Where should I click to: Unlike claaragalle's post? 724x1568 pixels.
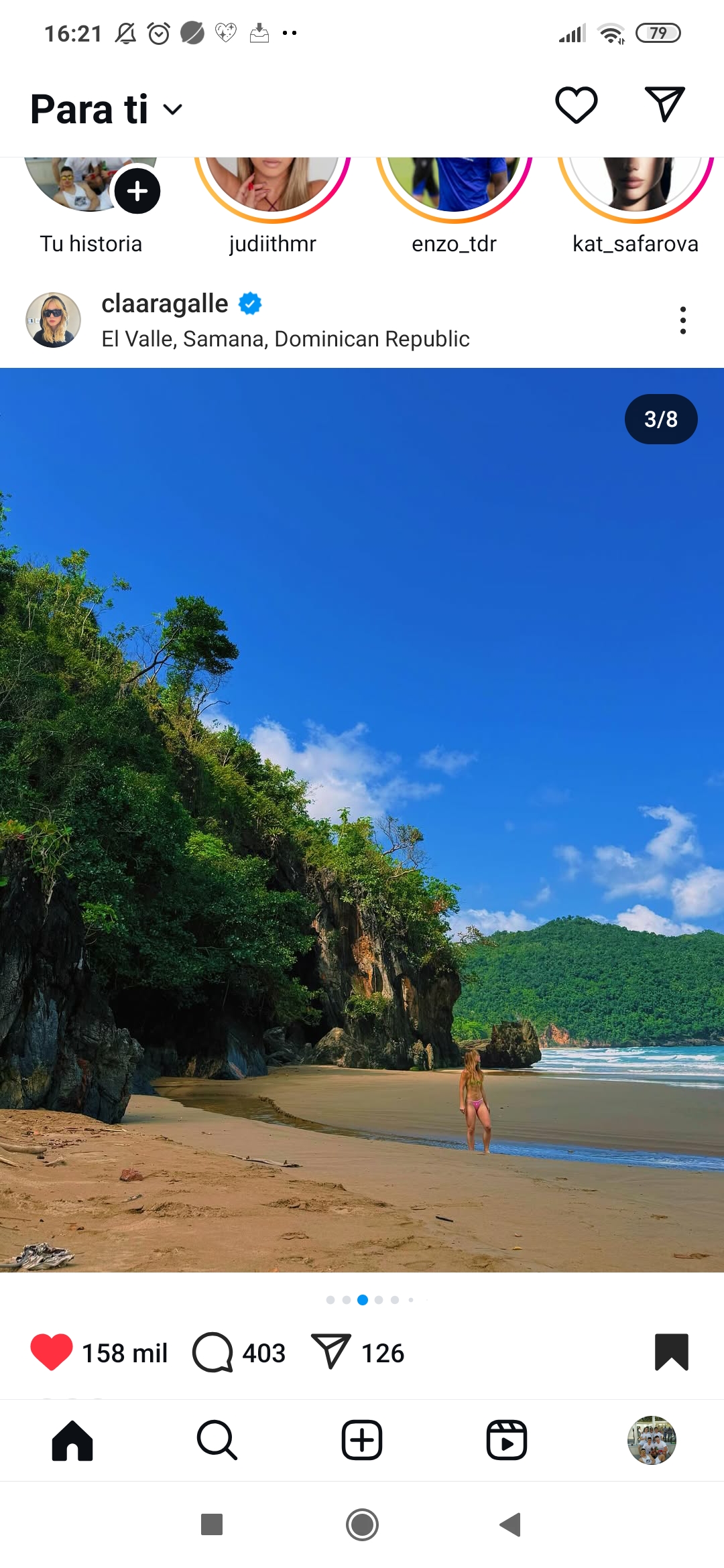pyautogui.click(x=52, y=1352)
